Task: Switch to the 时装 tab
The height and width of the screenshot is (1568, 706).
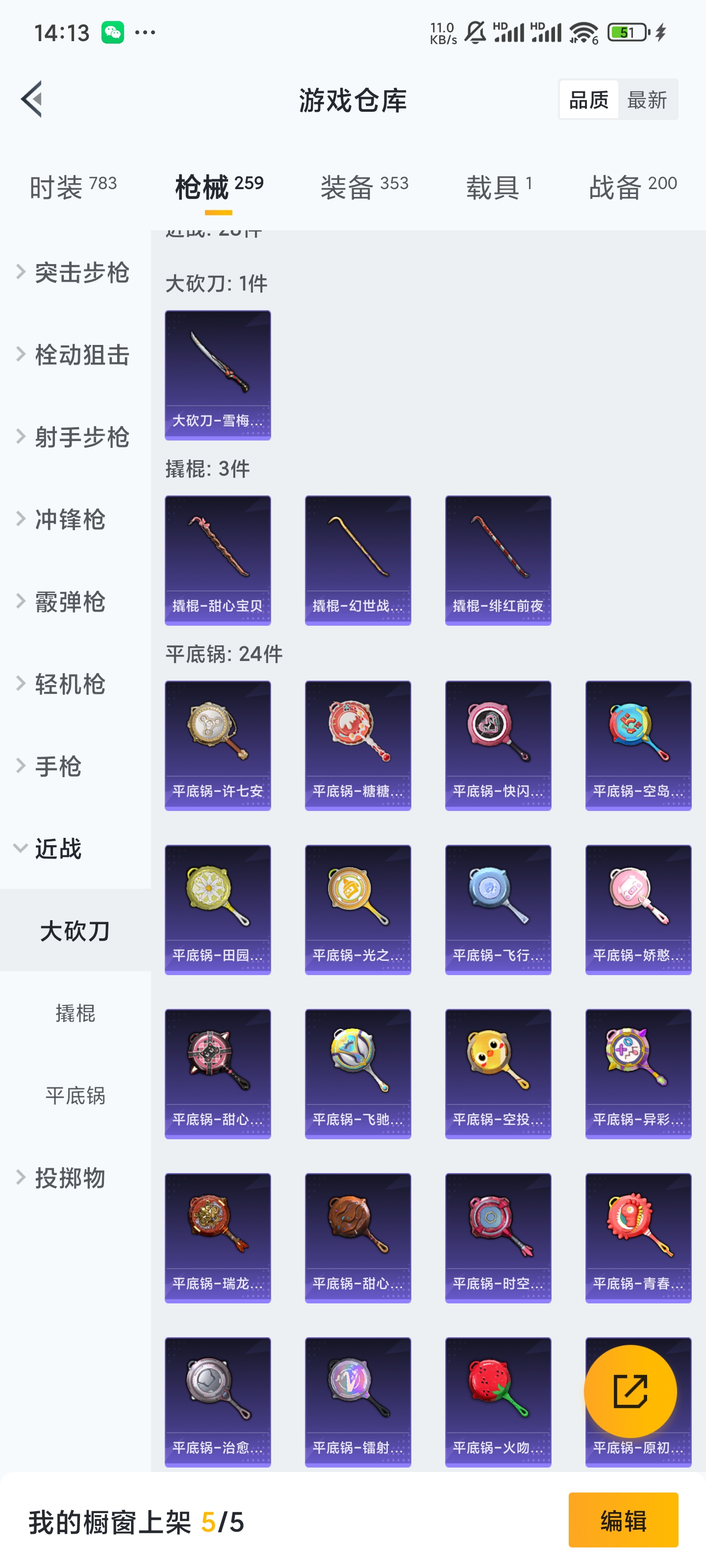Action: pyautogui.click(x=73, y=186)
